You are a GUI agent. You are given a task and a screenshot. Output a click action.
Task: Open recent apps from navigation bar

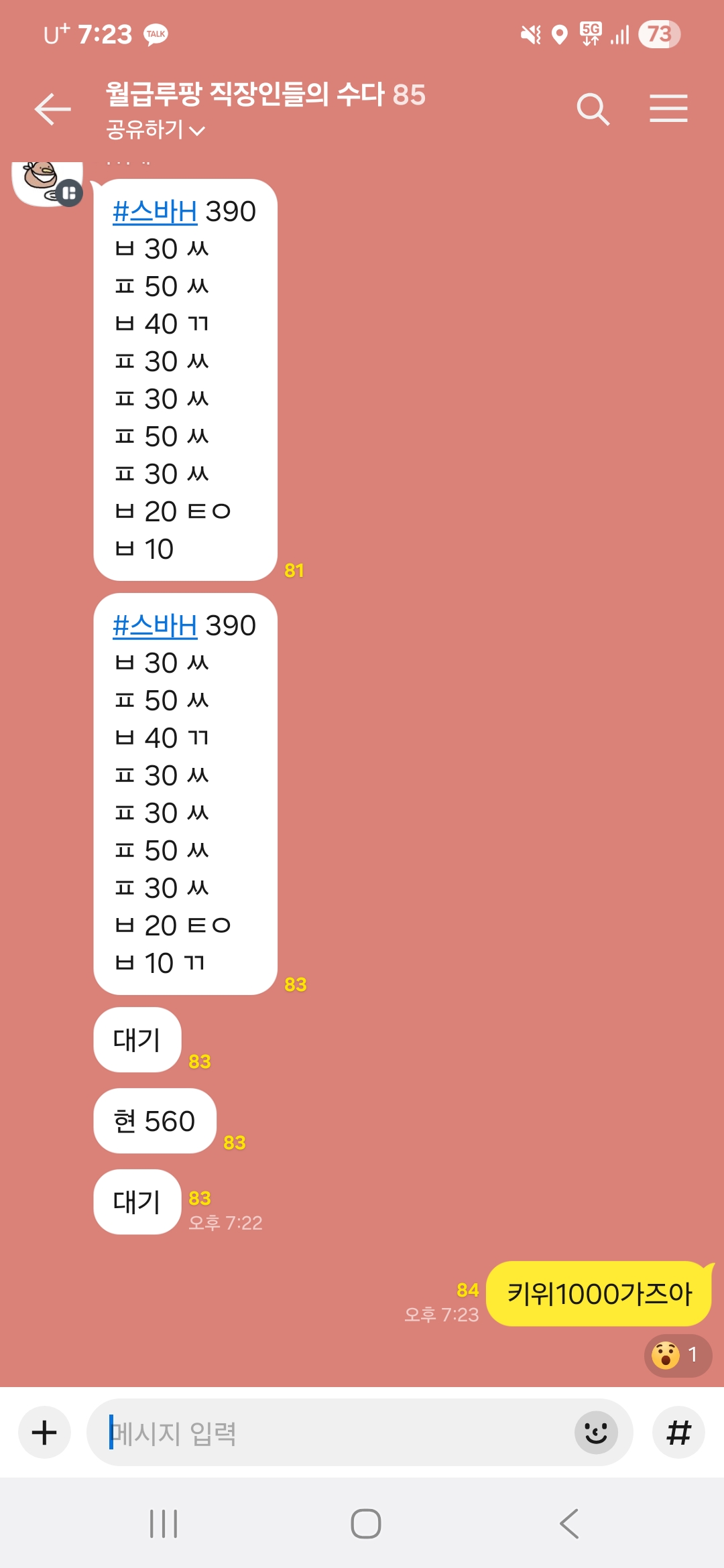click(164, 1524)
